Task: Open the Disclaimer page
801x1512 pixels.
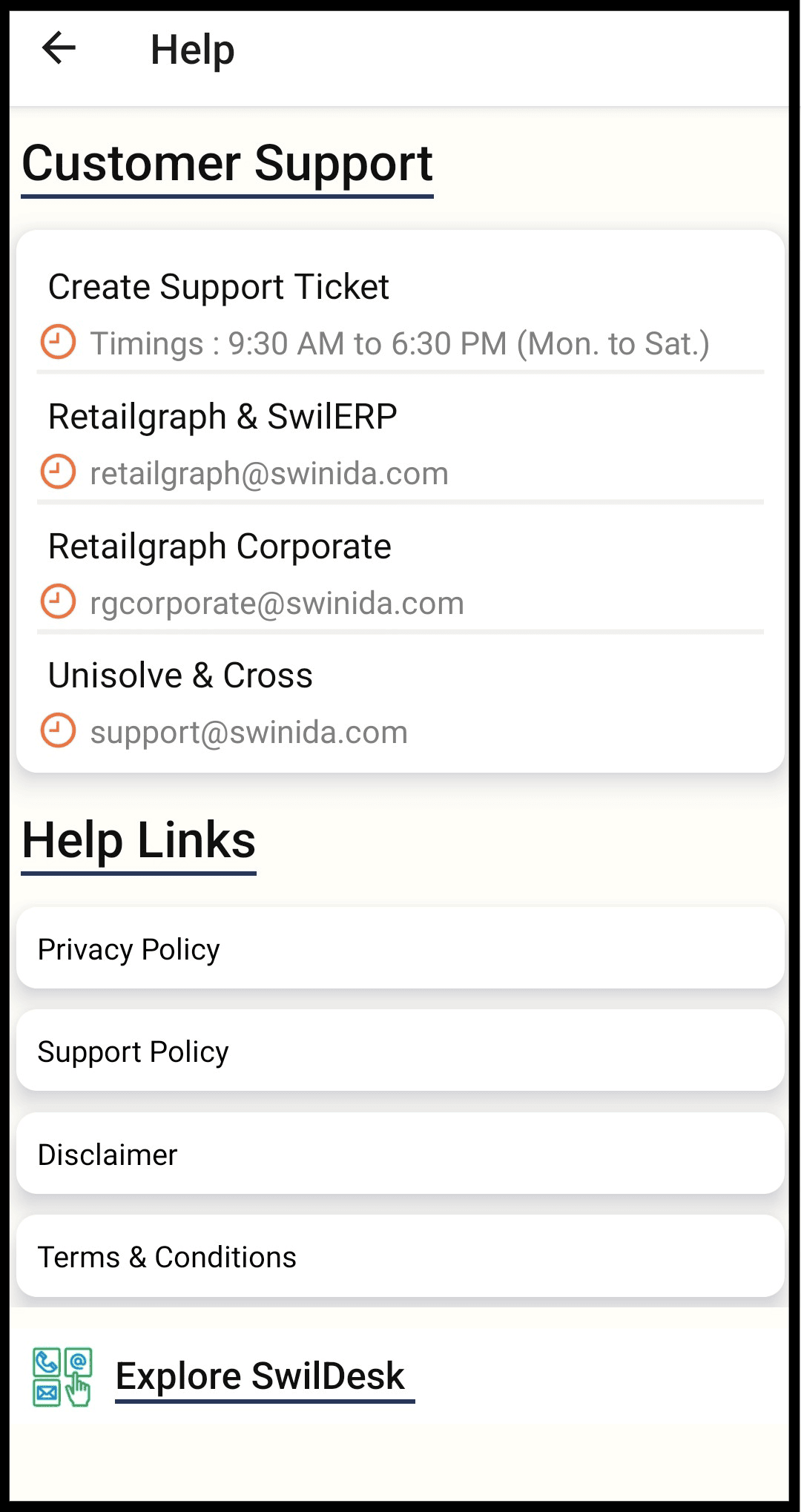Action: [400, 1154]
